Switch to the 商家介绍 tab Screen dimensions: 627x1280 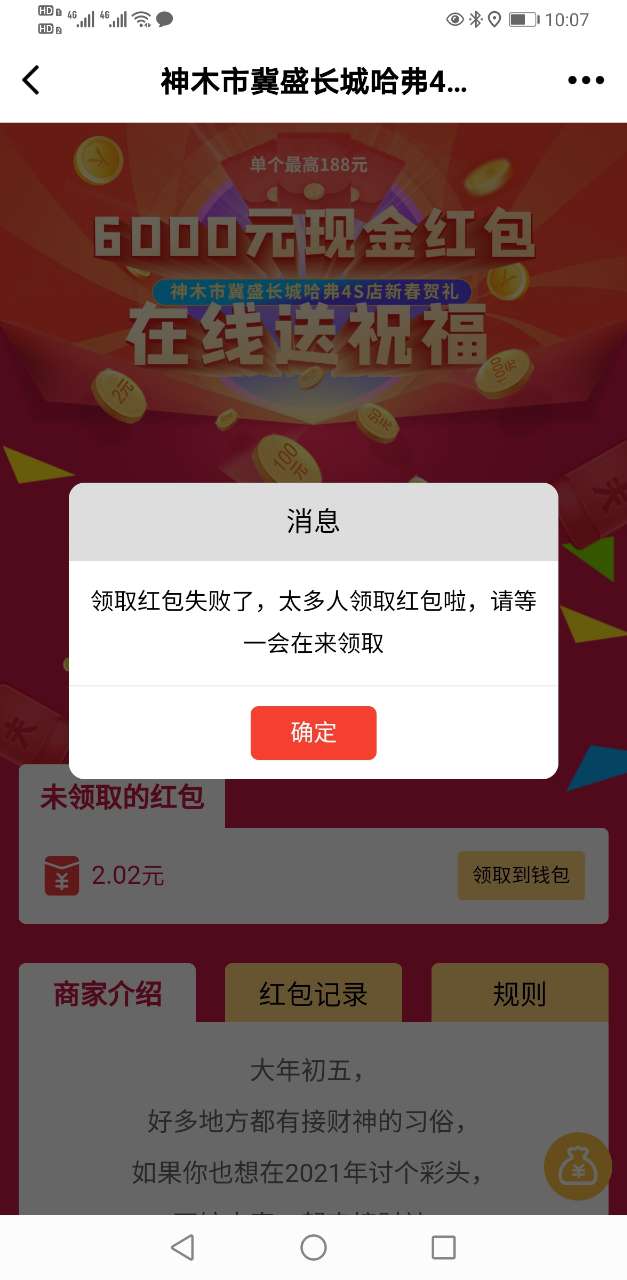[x=107, y=993]
